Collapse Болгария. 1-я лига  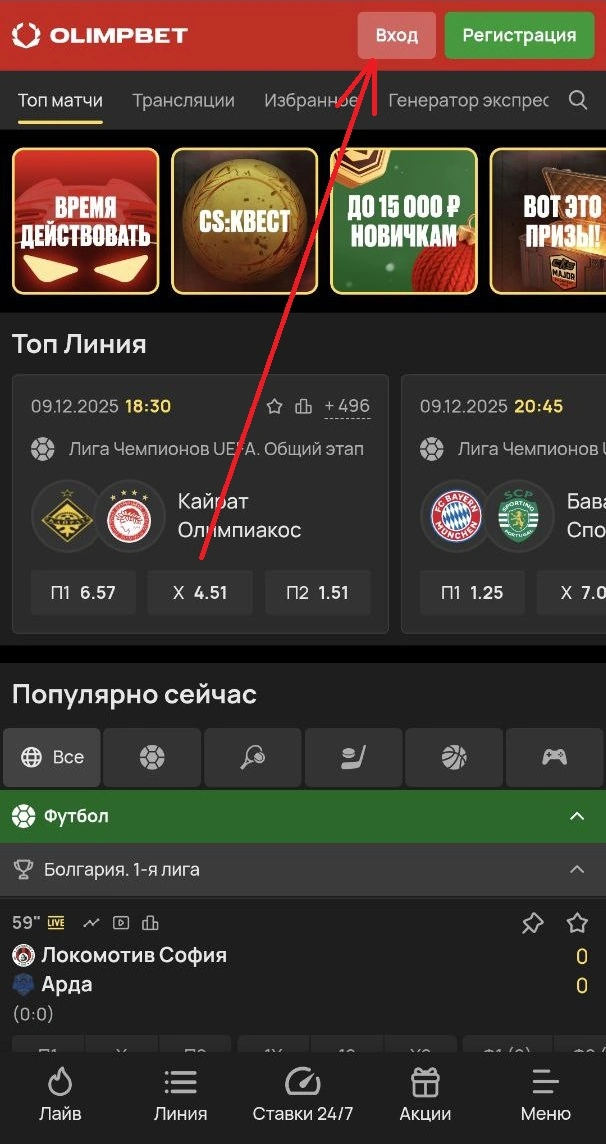pos(576,869)
